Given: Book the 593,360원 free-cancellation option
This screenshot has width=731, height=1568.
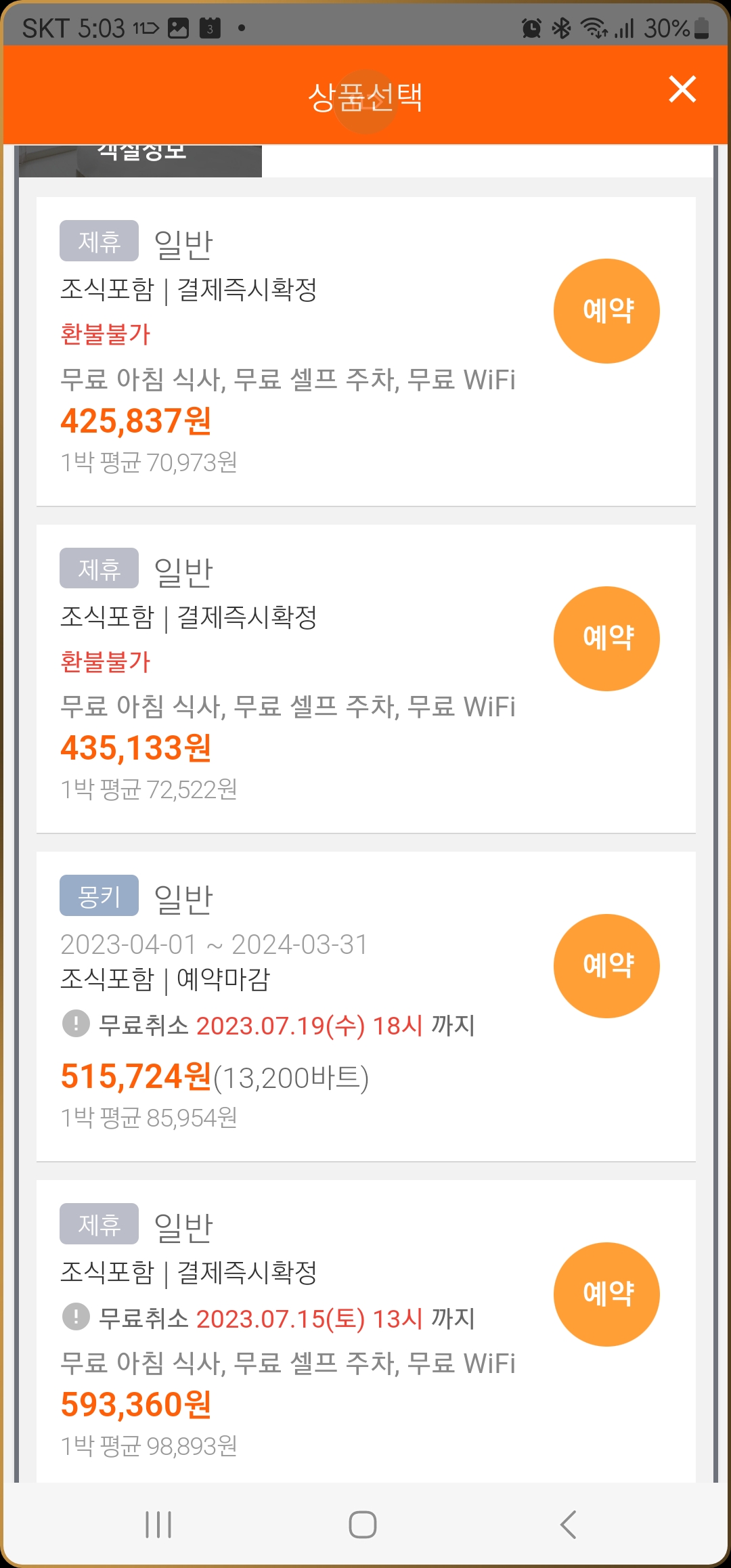Looking at the screenshot, I should [606, 1294].
